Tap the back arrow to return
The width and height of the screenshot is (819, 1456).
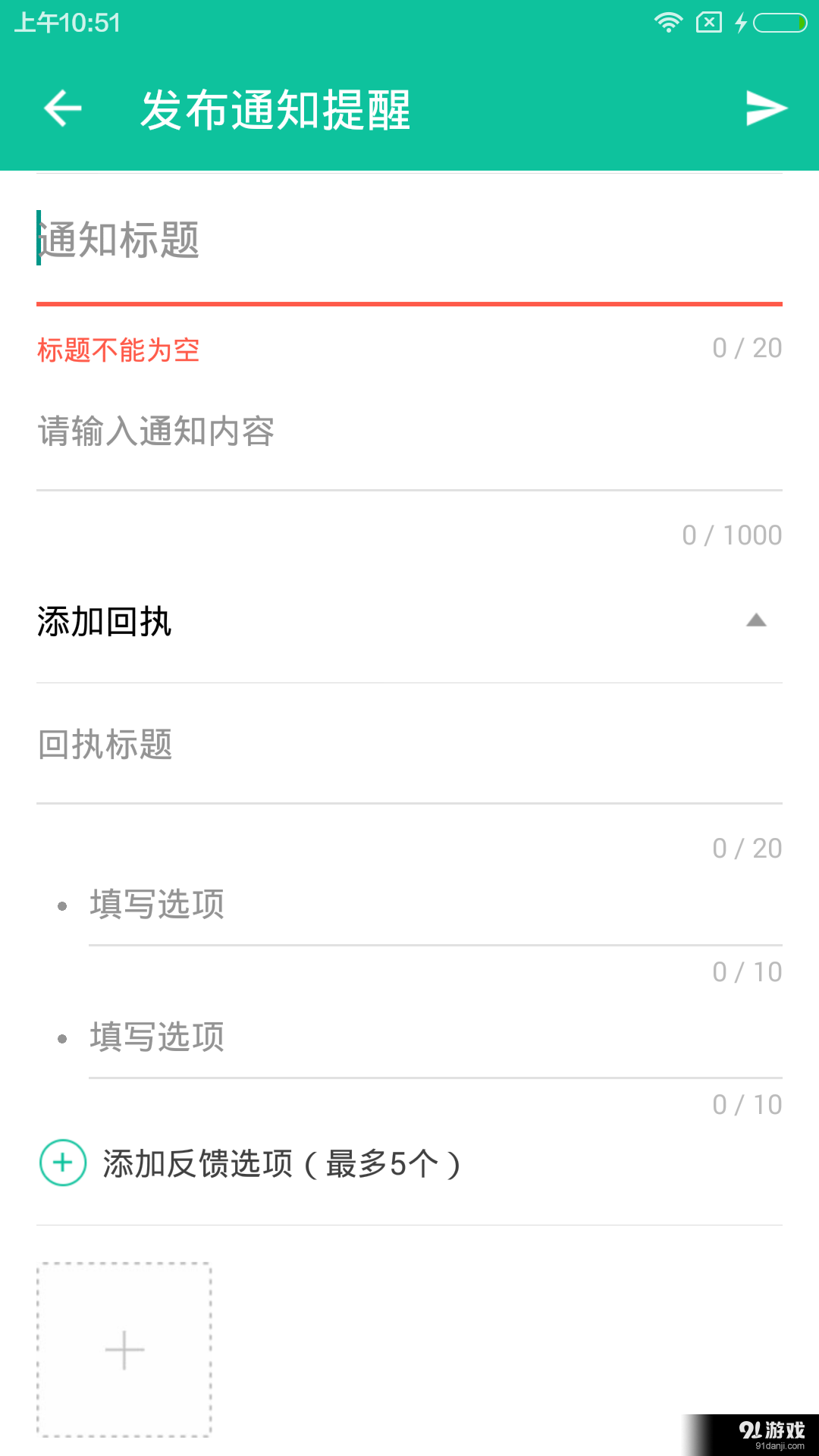[x=61, y=108]
